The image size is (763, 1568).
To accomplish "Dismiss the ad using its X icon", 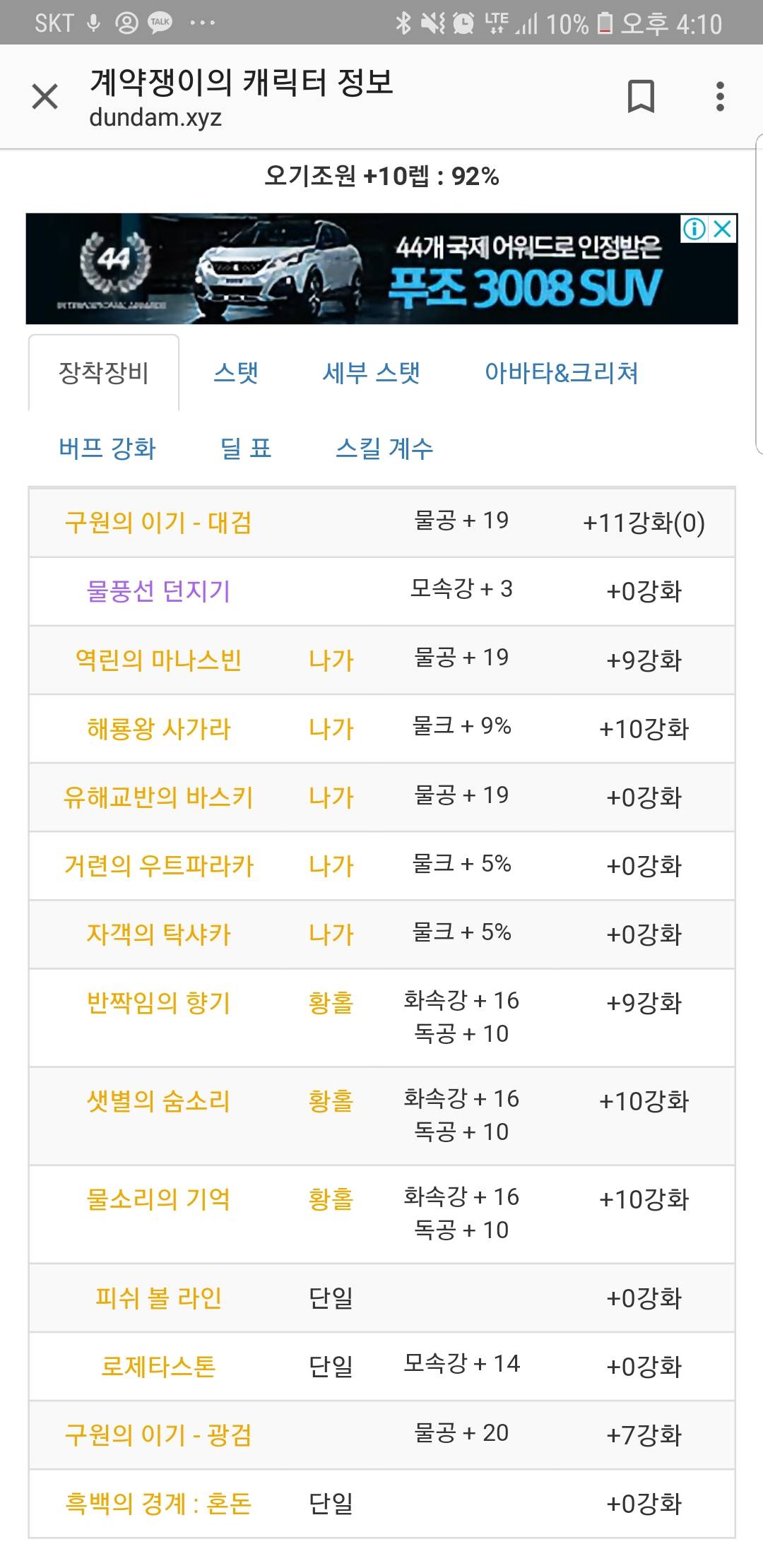I will point(723,229).
